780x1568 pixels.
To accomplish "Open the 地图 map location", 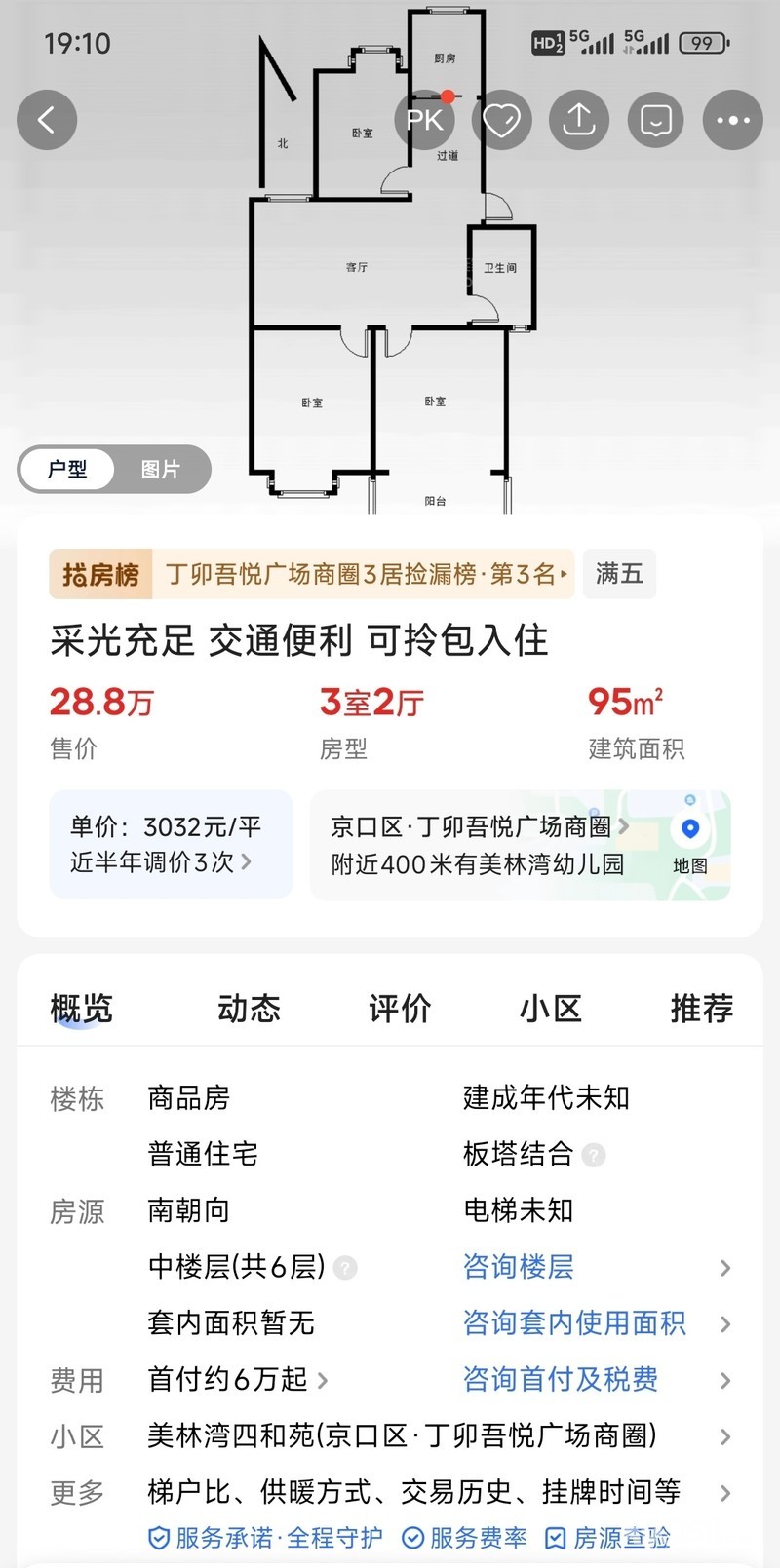I will point(690,844).
